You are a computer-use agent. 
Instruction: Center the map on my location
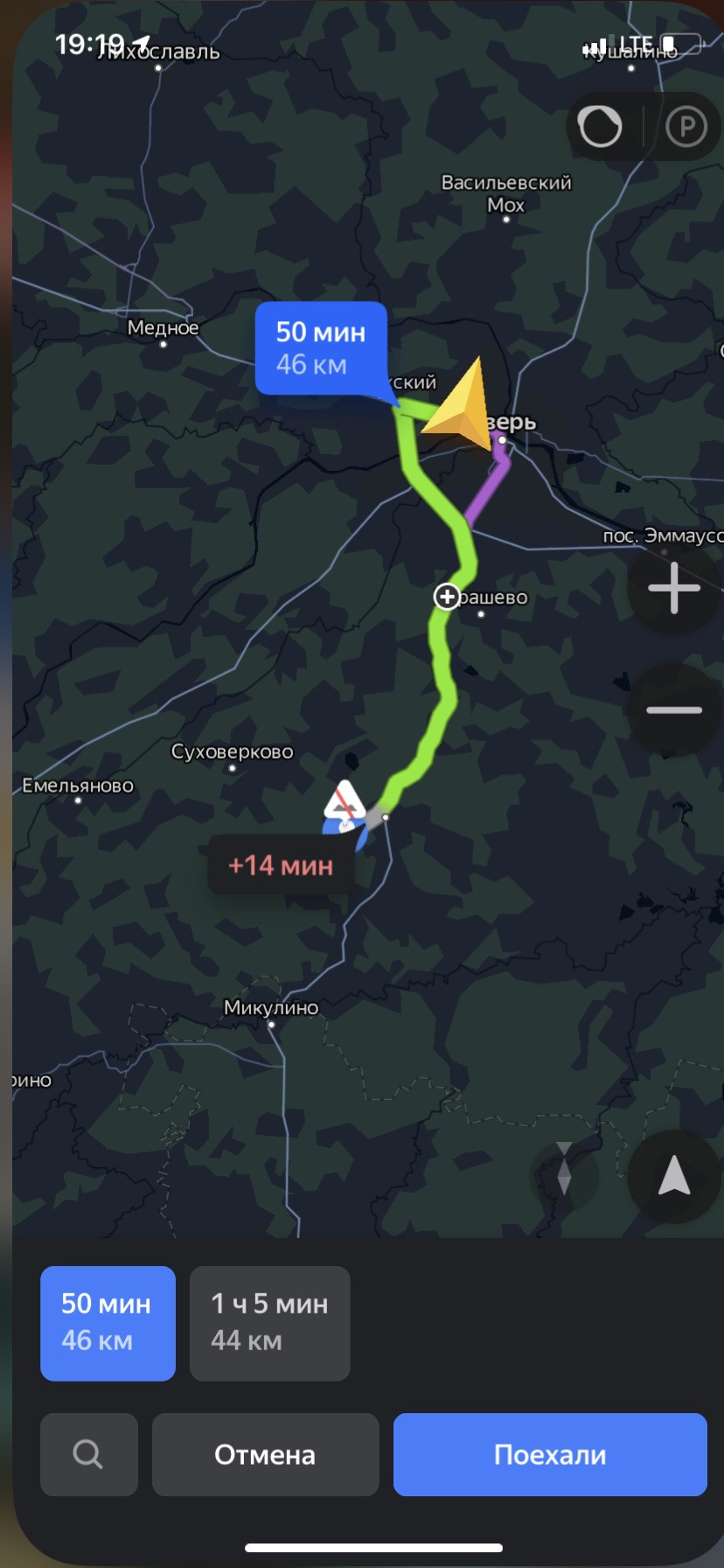pos(673,1175)
